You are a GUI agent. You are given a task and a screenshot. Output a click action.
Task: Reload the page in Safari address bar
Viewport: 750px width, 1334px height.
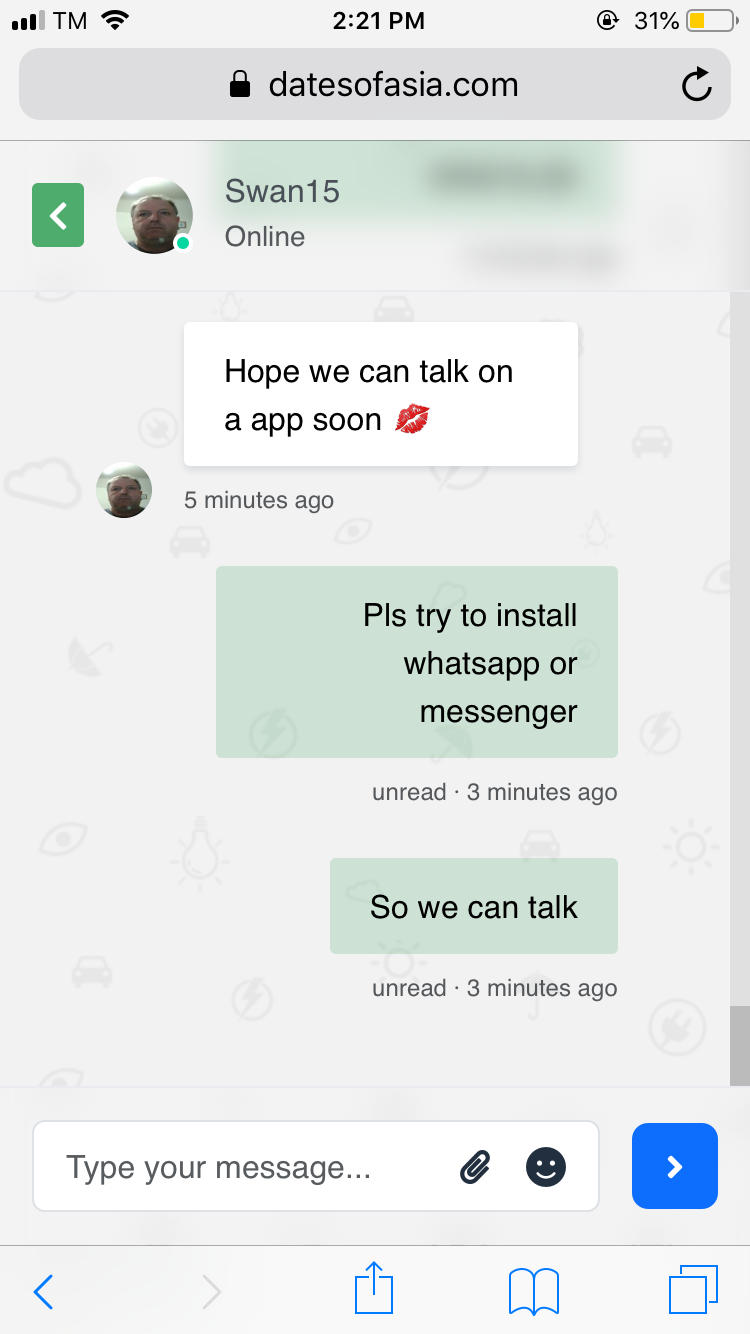(696, 85)
